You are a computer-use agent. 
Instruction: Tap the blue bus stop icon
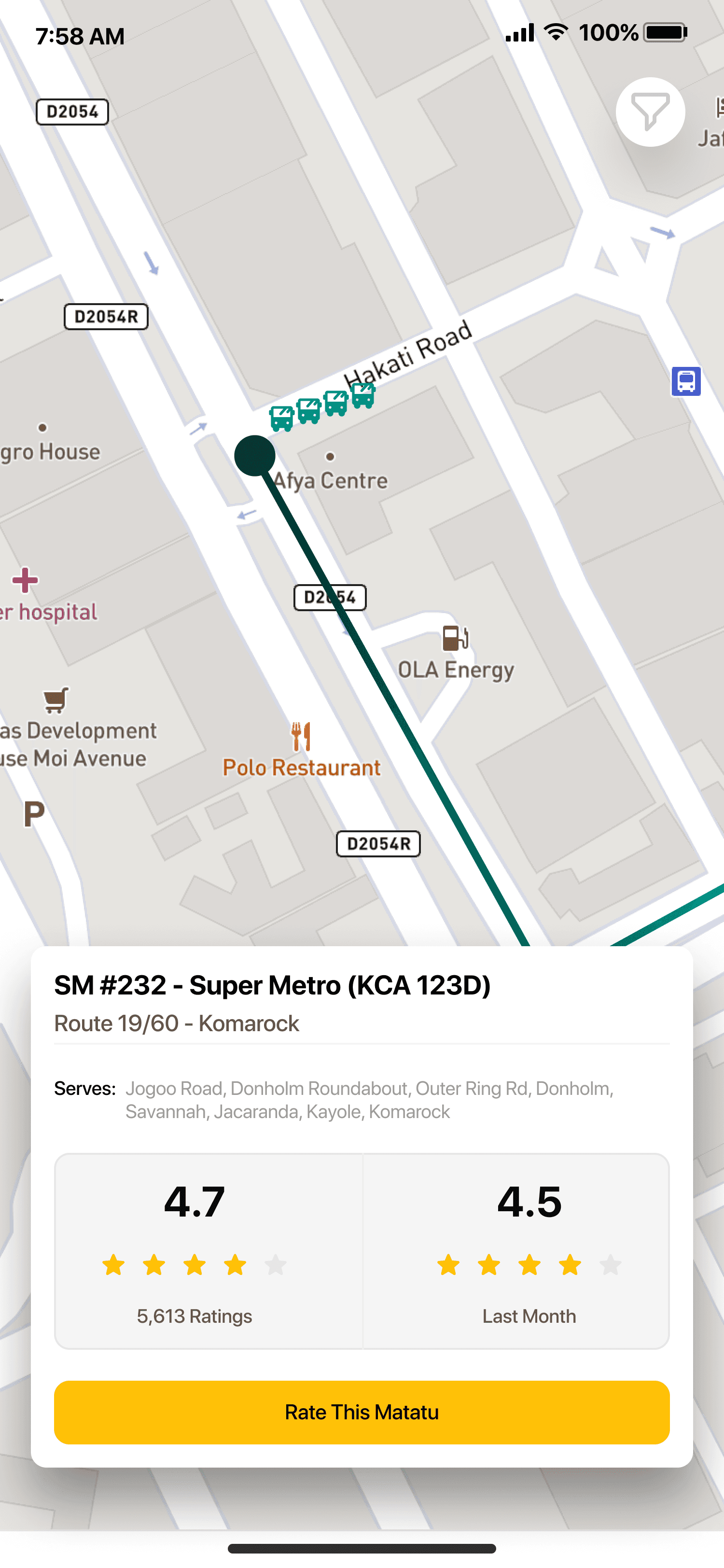(686, 382)
